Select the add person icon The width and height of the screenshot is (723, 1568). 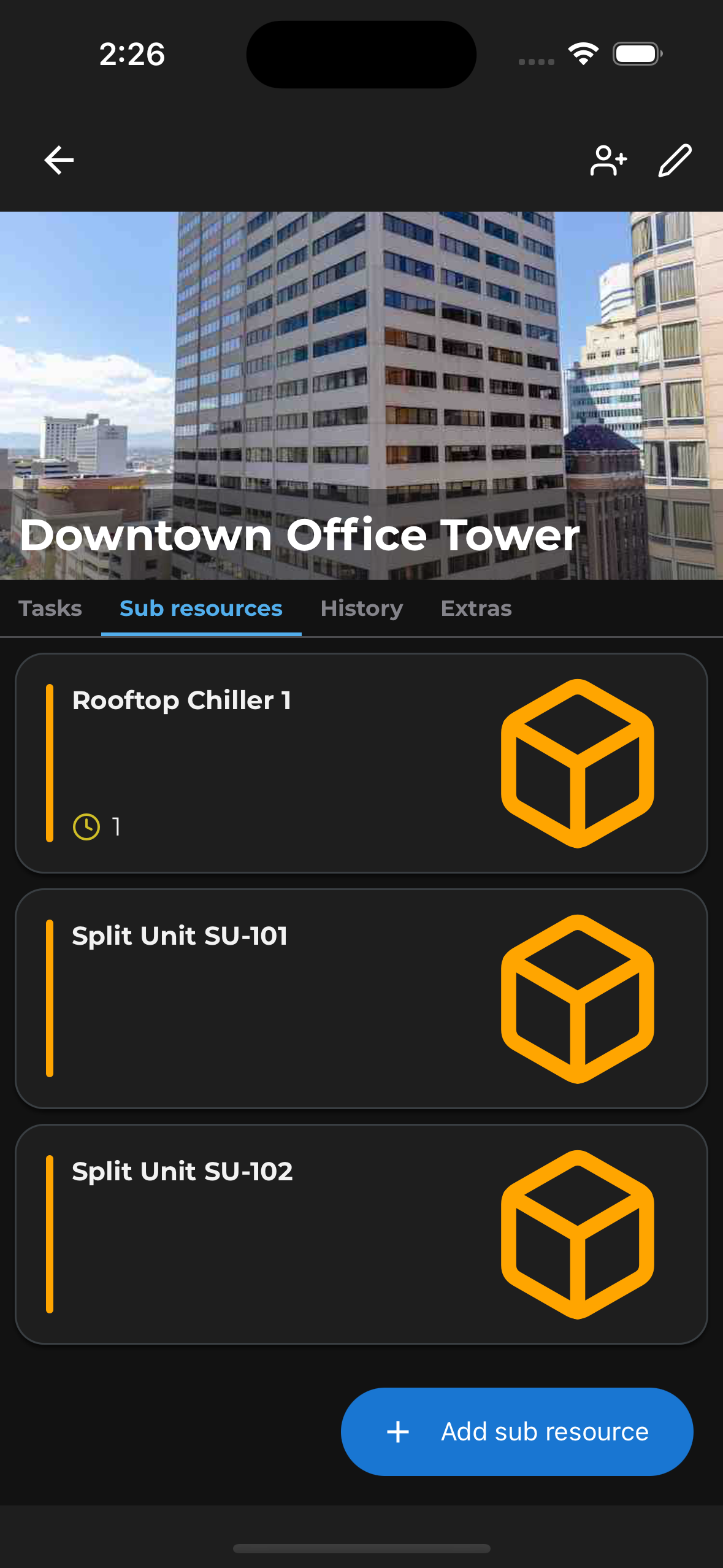[x=608, y=159]
